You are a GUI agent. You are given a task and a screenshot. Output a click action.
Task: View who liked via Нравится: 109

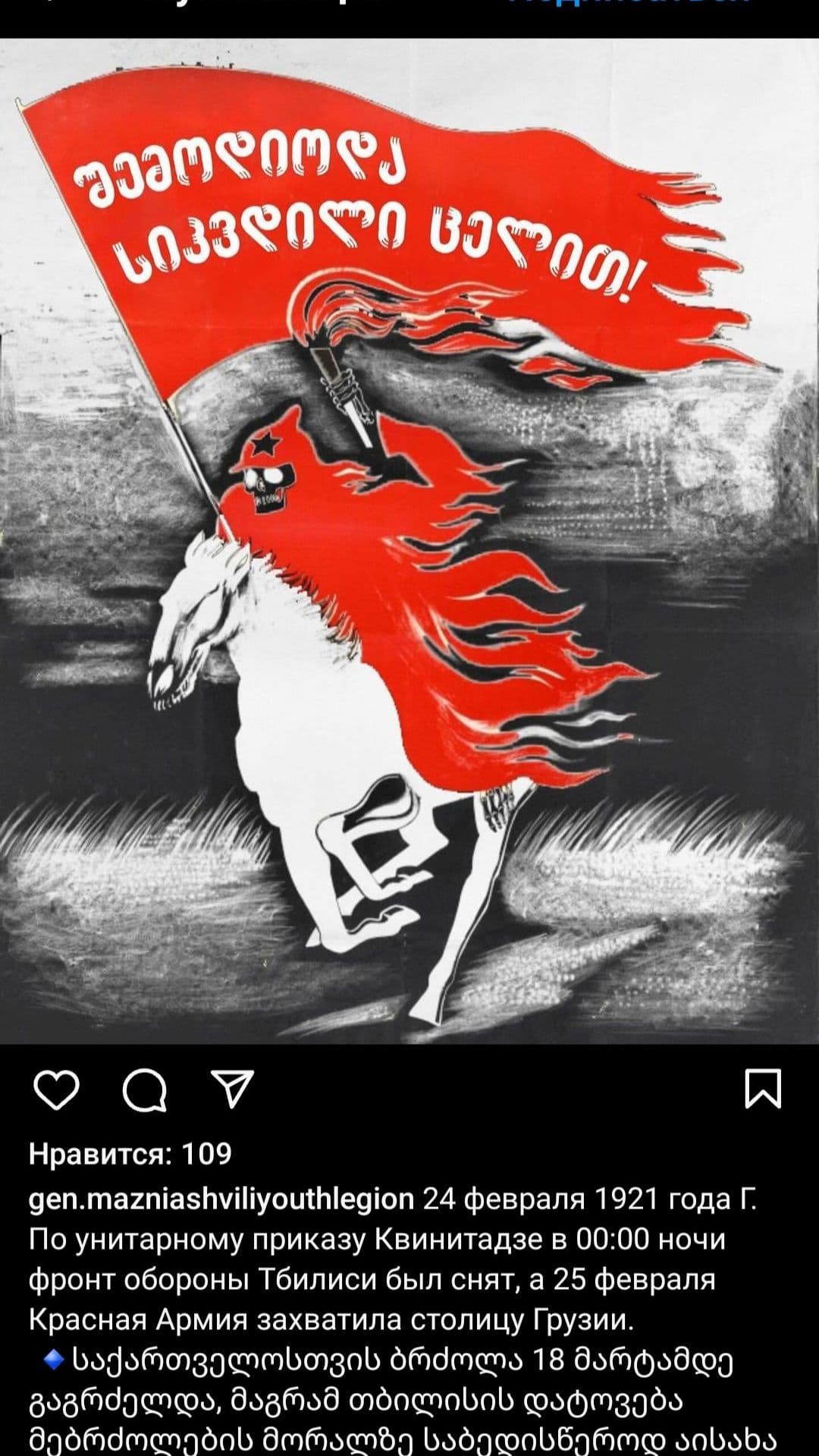[x=130, y=1153]
